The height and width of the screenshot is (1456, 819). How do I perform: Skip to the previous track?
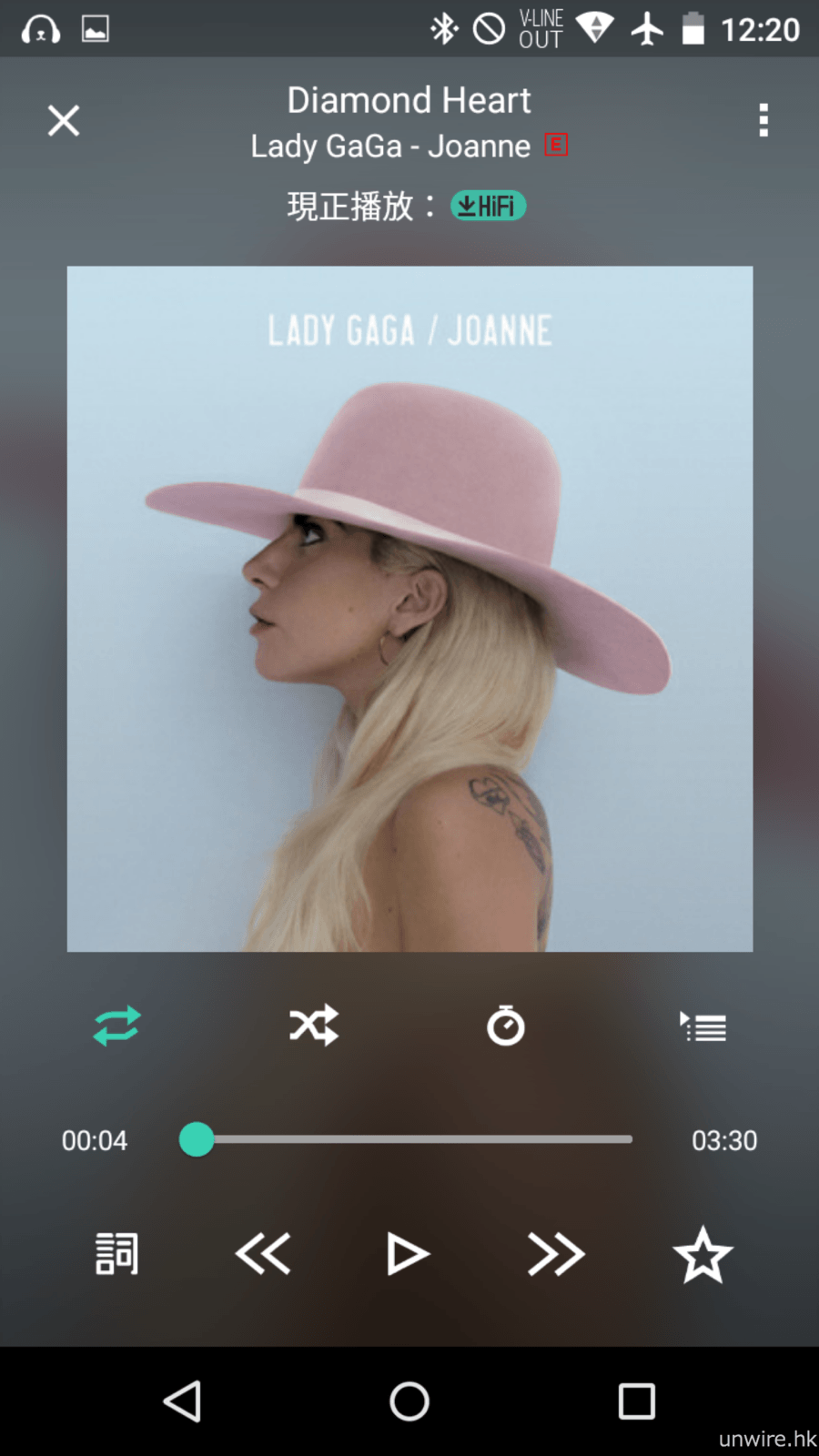tap(263, 1254)
